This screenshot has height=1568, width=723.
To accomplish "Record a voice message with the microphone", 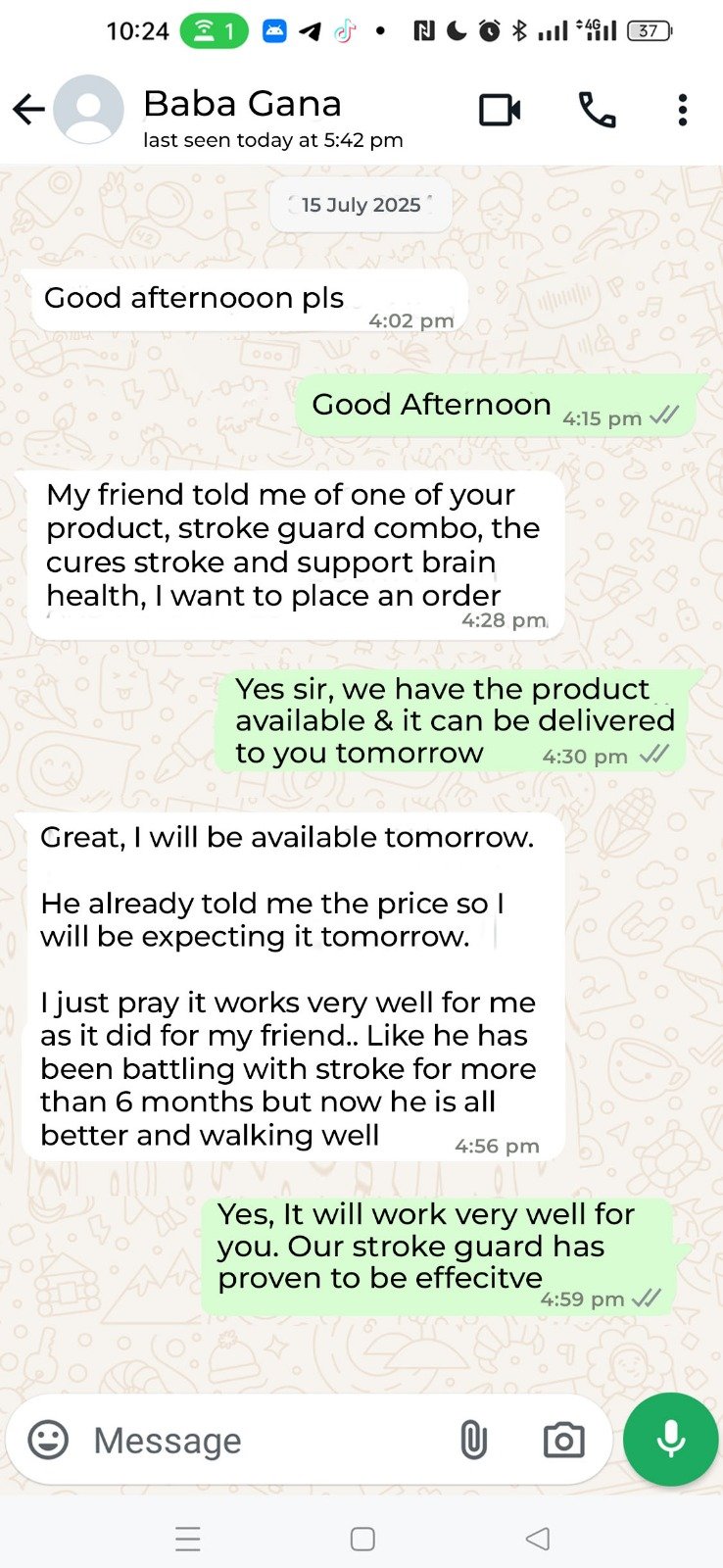I will (x=671, y=1439).
